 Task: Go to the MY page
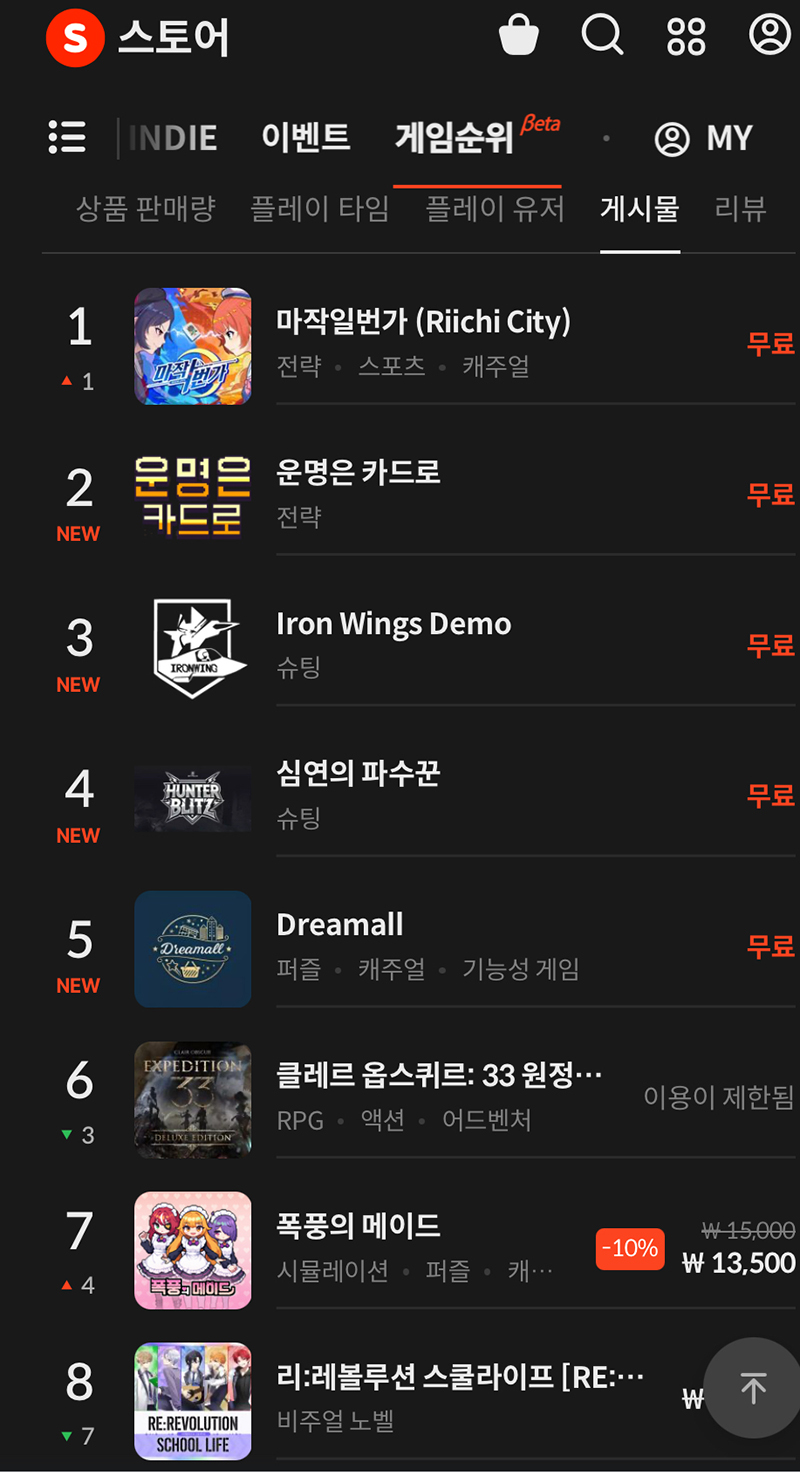click(x=704, y=138)
